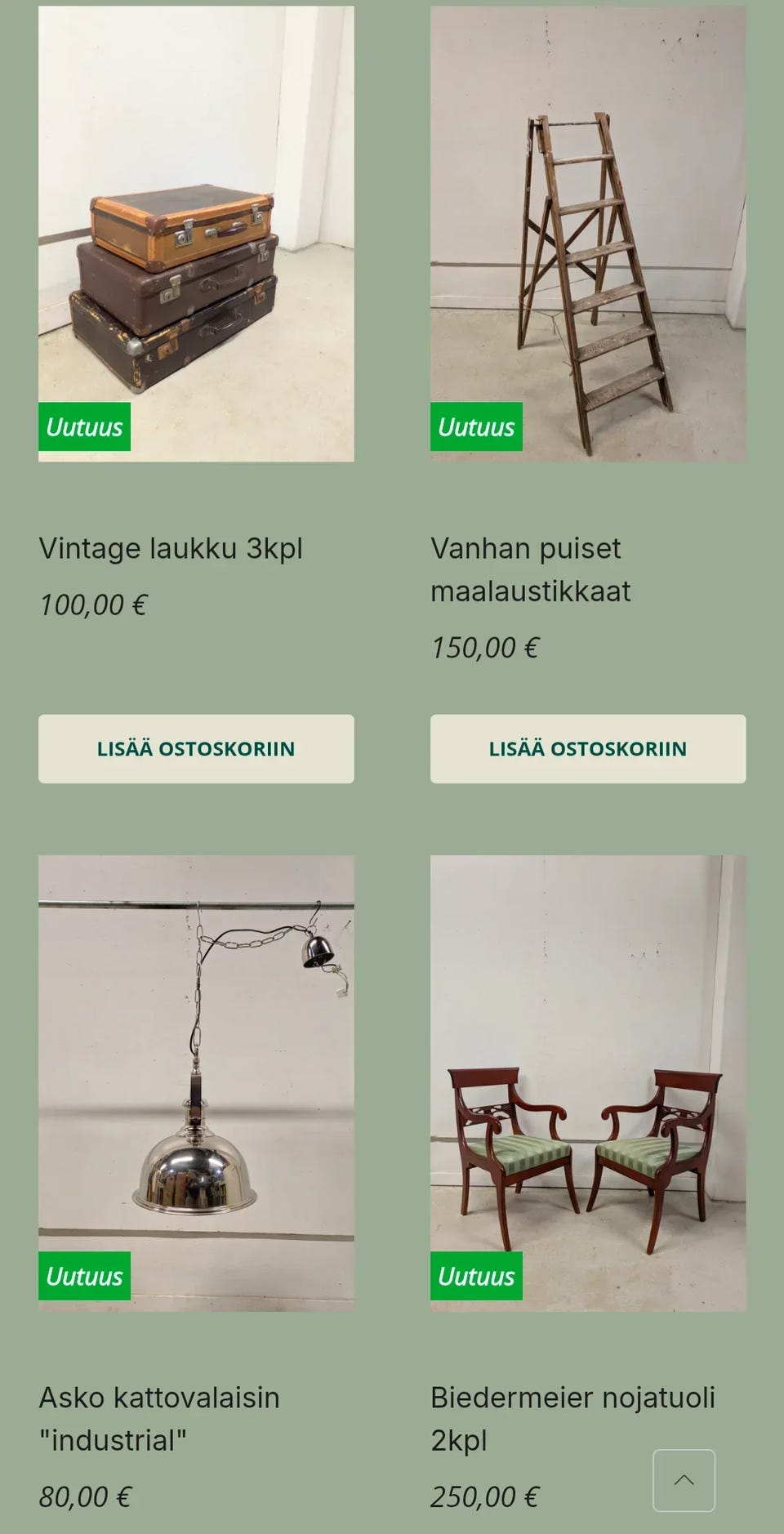784x1534 pixels.
Task: Click the 150,00 € price text
Action: (486, 648)
